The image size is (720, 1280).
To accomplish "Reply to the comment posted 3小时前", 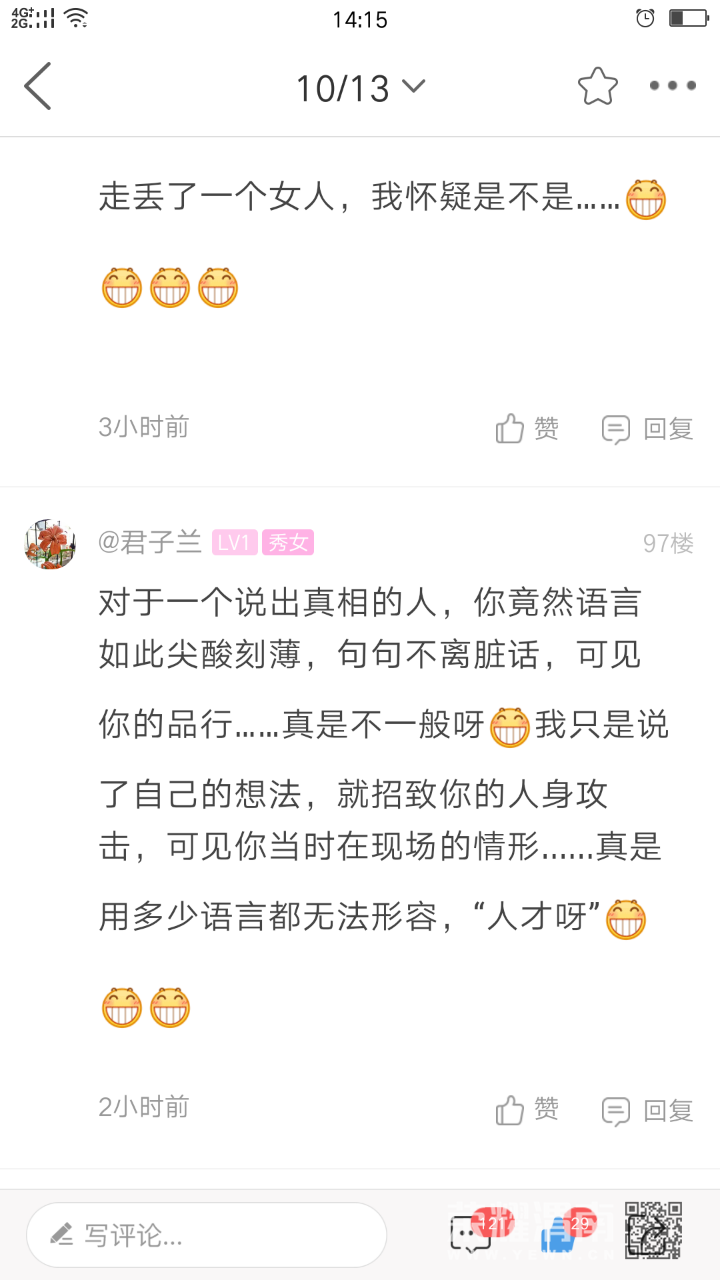I will tap(647, 429).
